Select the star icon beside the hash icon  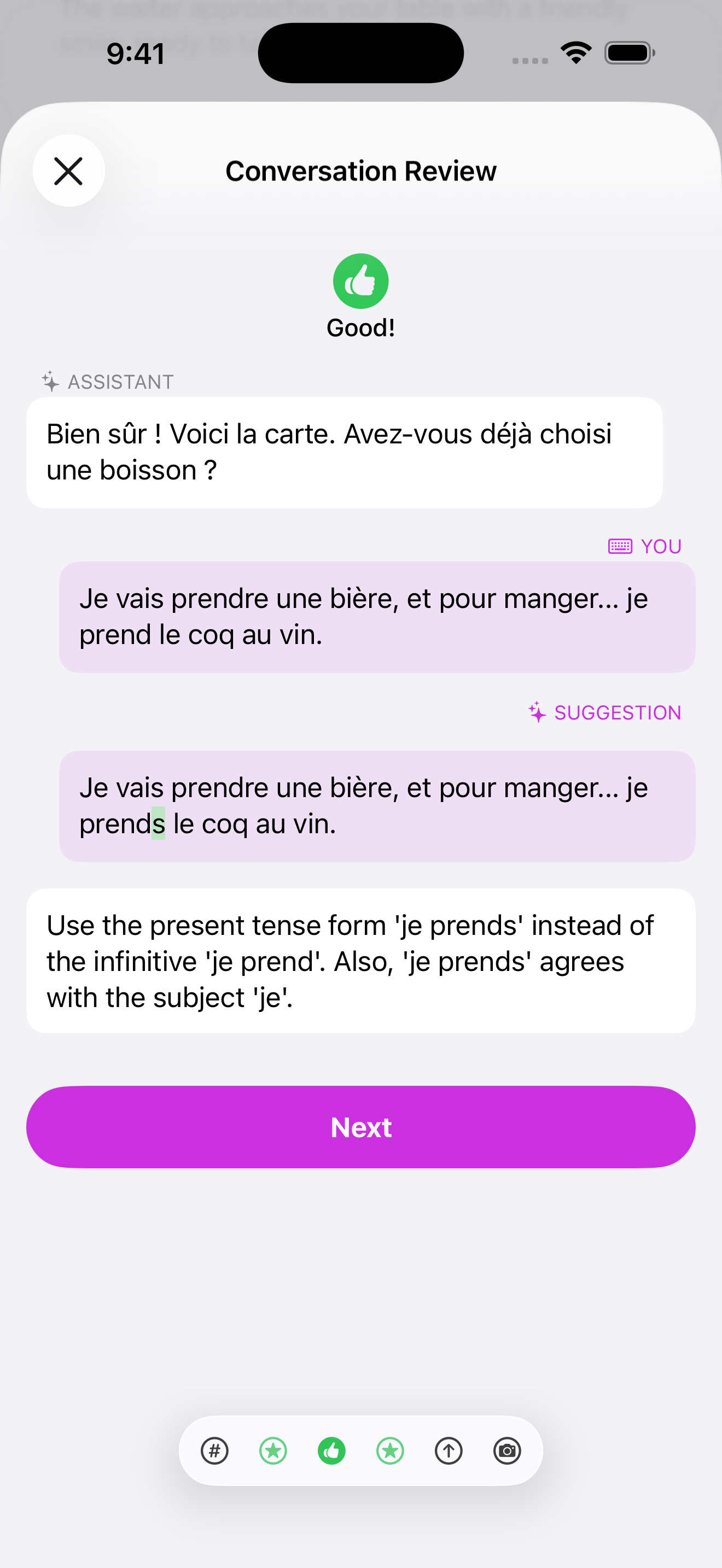(x=273, y=1450)
